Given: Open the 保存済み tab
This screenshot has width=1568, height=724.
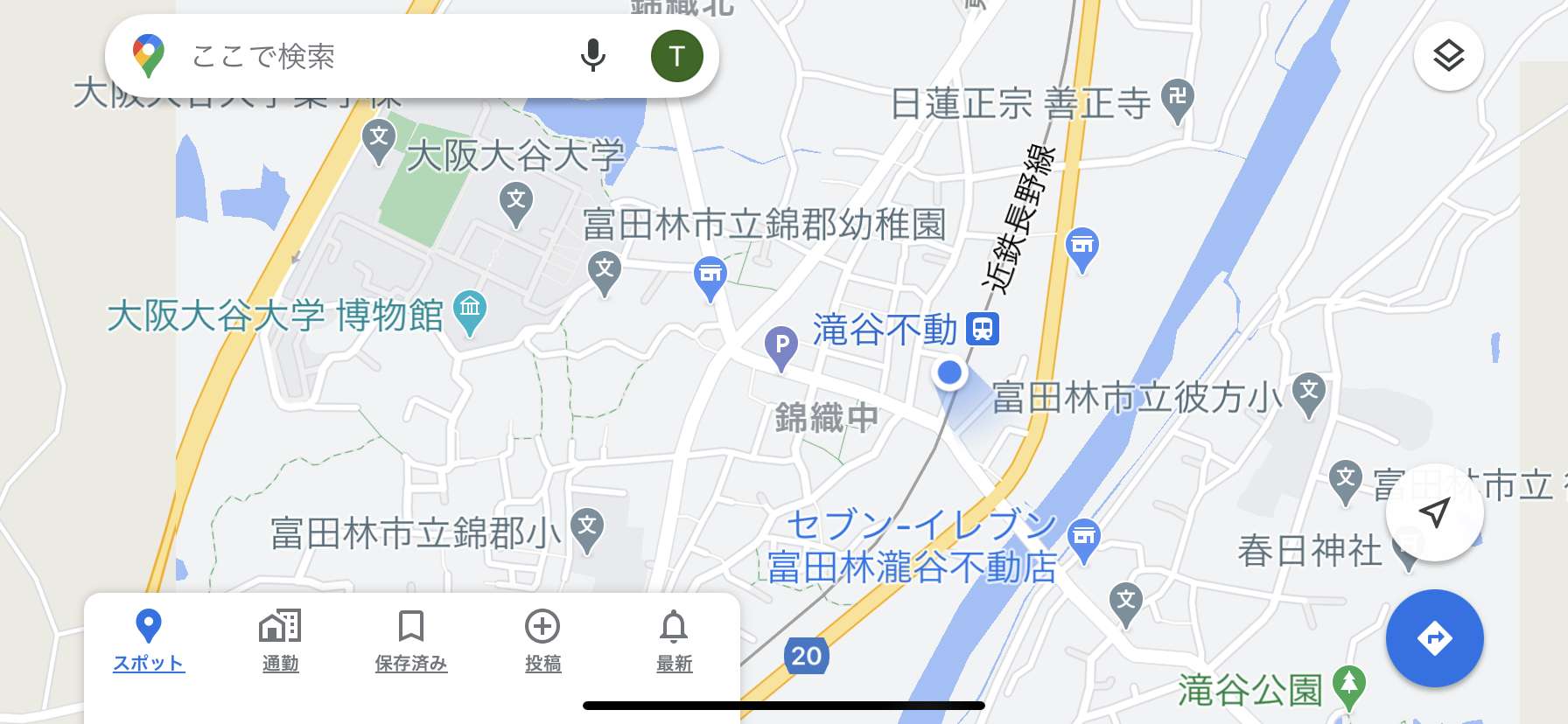Looking at the screenshot, I should coord(411,640).
